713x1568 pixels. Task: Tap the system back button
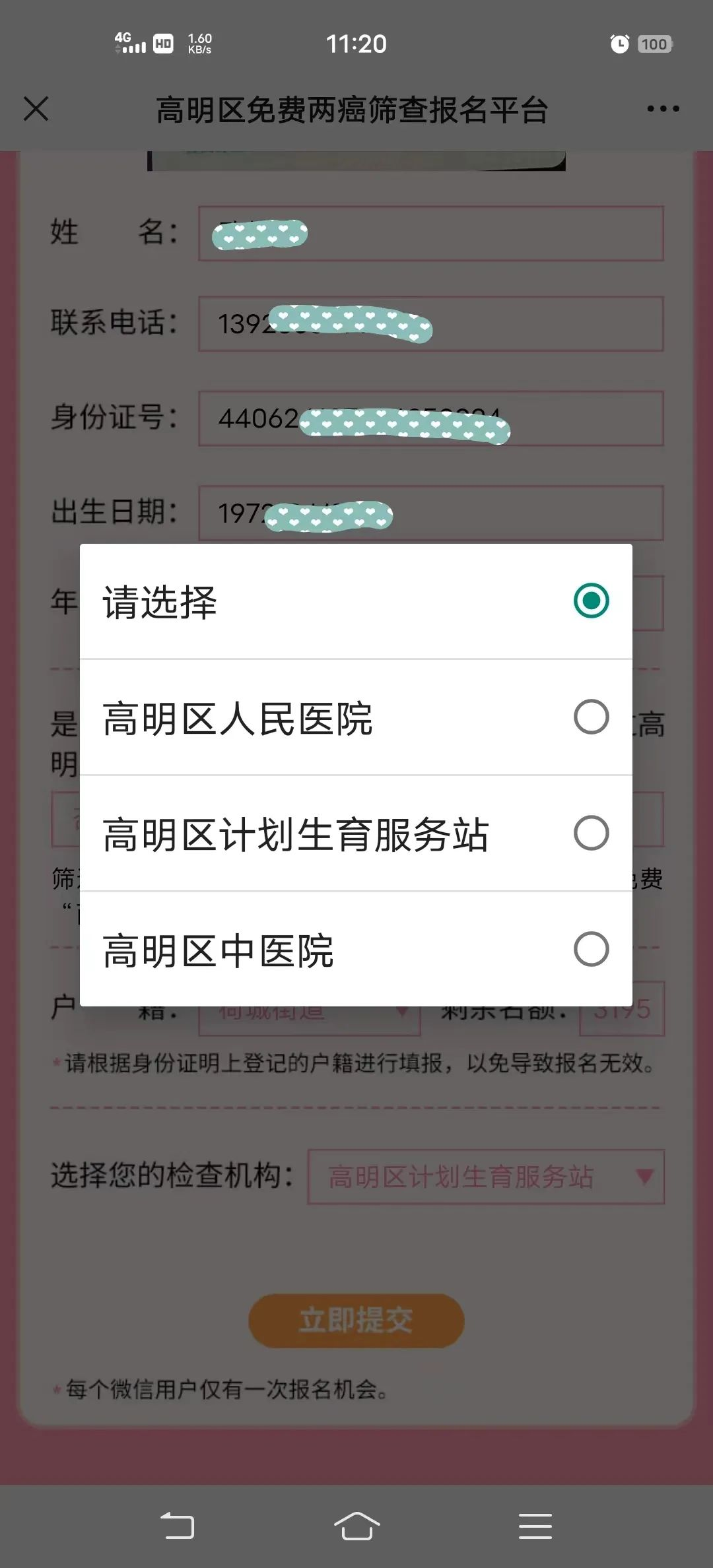tap(178, 1526)
